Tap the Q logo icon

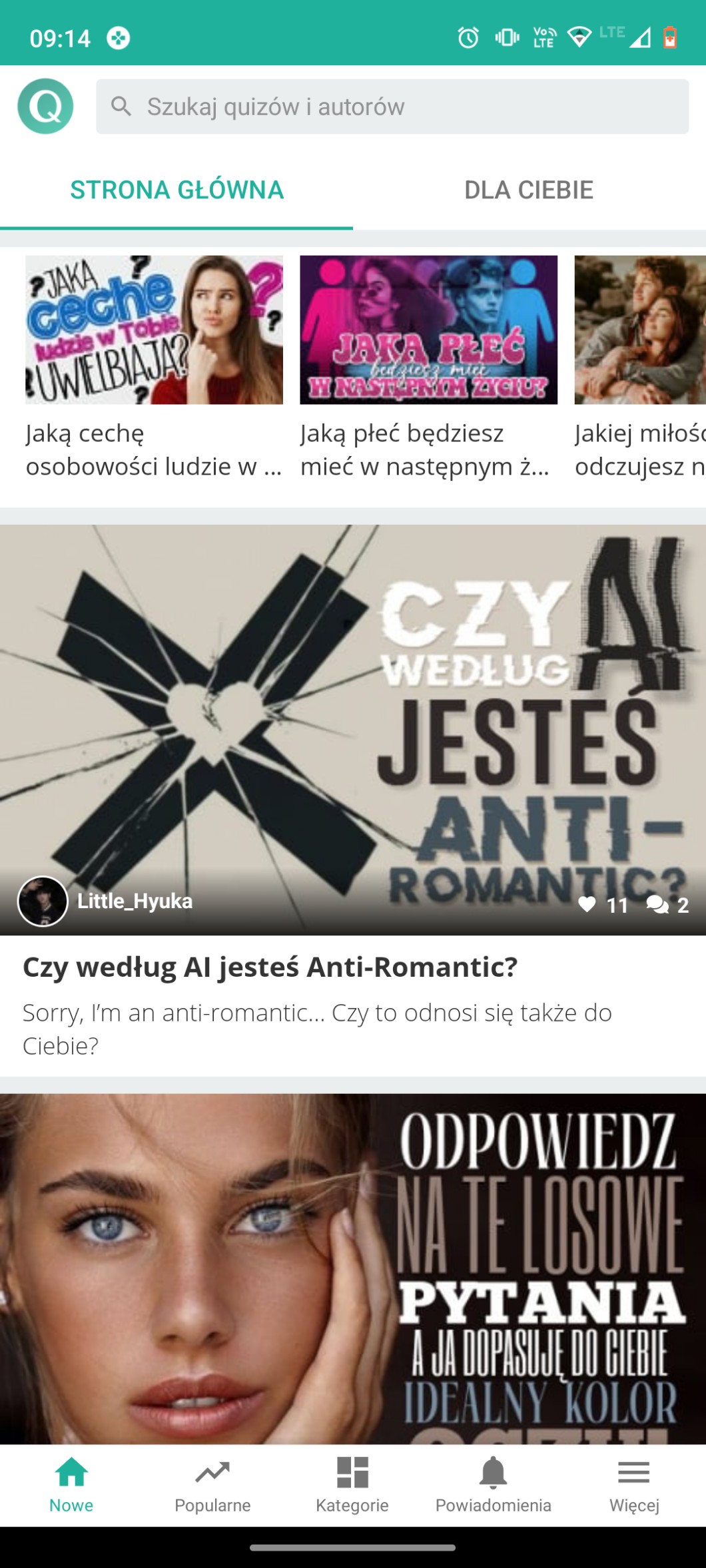(45, 107)
